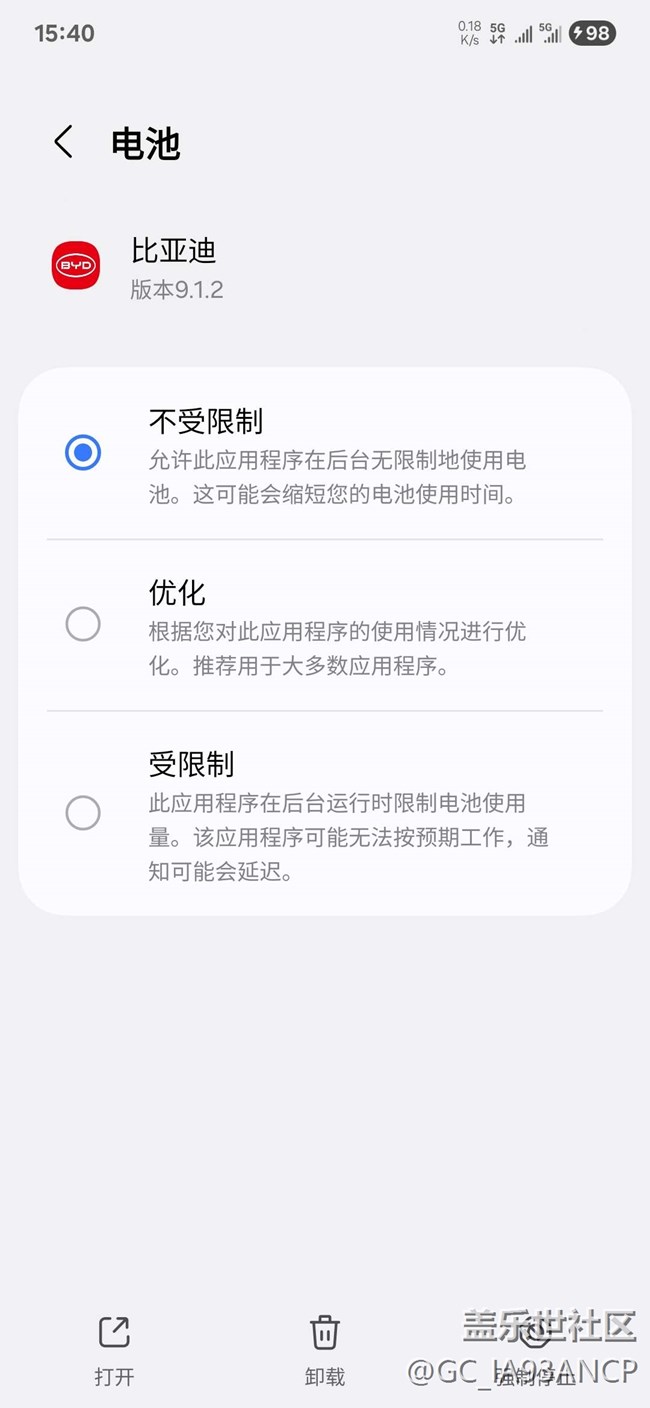The width and height of the screenshot is (650, 1408).
Task: Uninstall the app with 卸载
Action: 324,1351
